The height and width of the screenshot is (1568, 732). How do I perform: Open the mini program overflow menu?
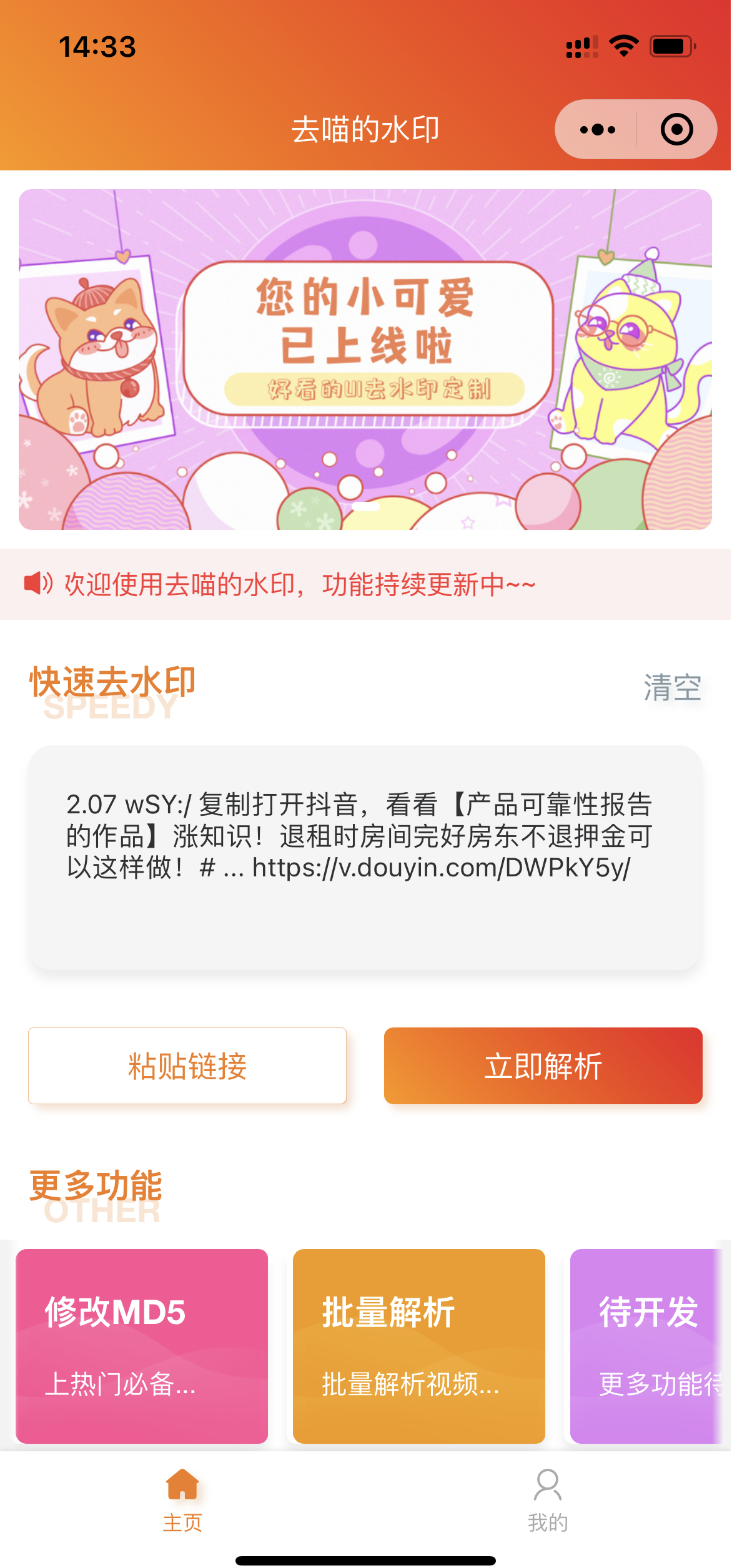pos(597,130)
